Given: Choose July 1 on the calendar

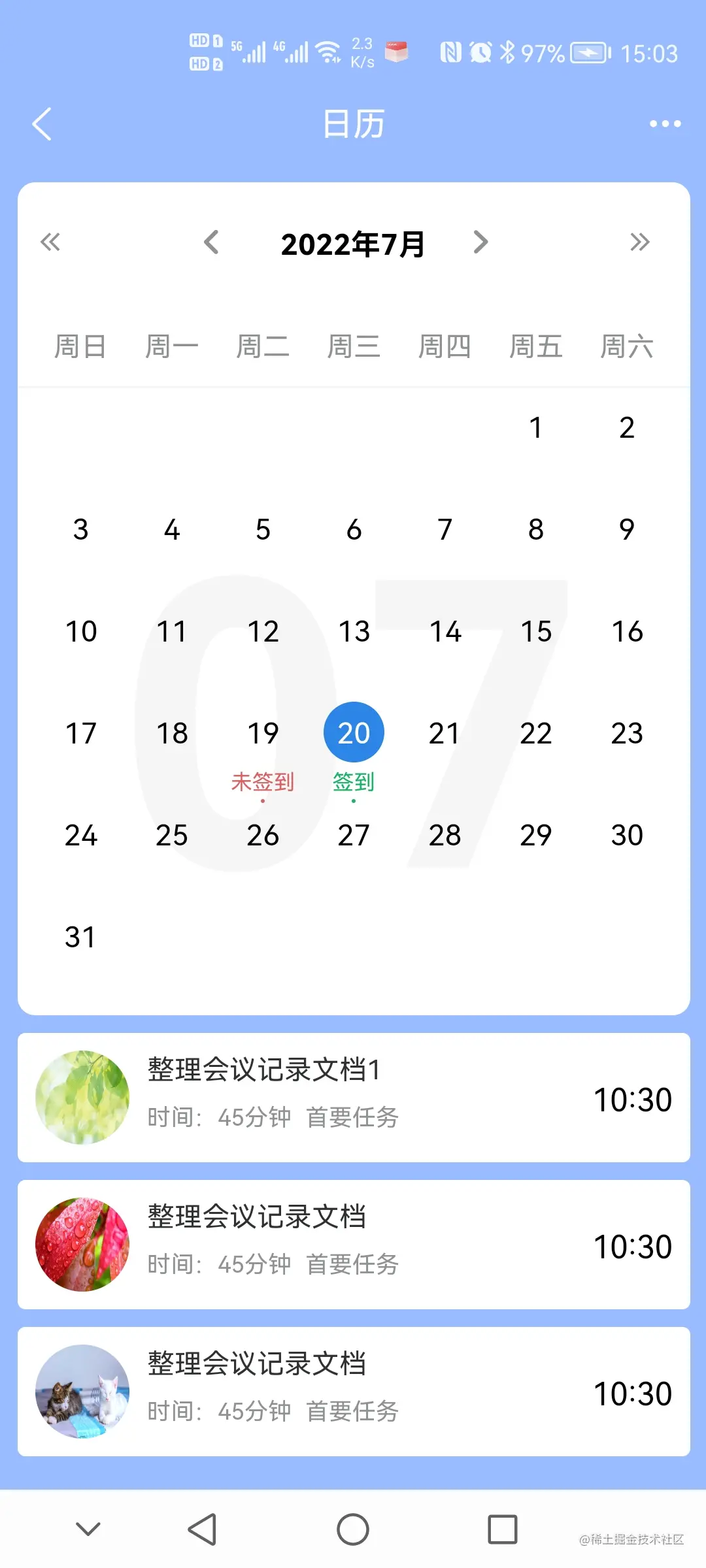Looking at the screenshot, I should 535,428.
